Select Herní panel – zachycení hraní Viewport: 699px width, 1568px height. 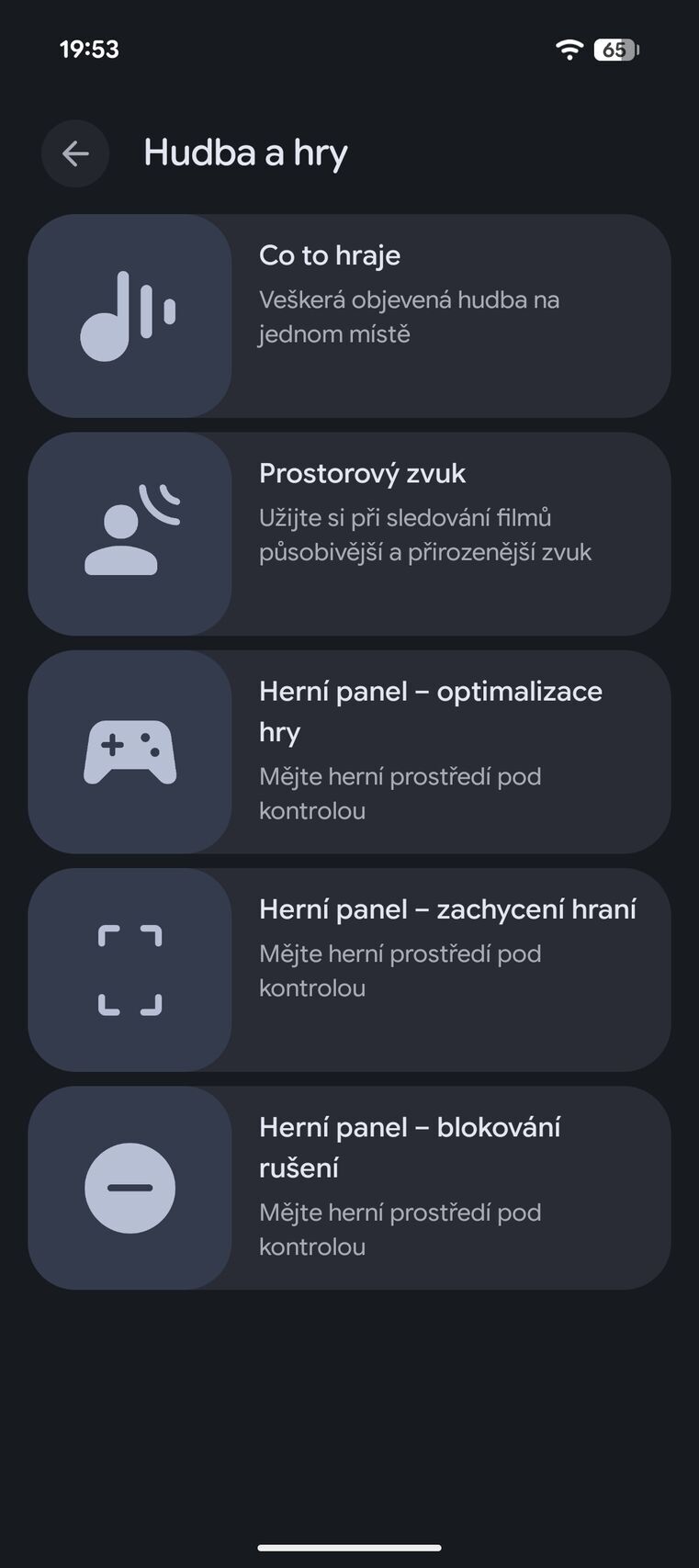pyautogui.click(x=349, y=969)
